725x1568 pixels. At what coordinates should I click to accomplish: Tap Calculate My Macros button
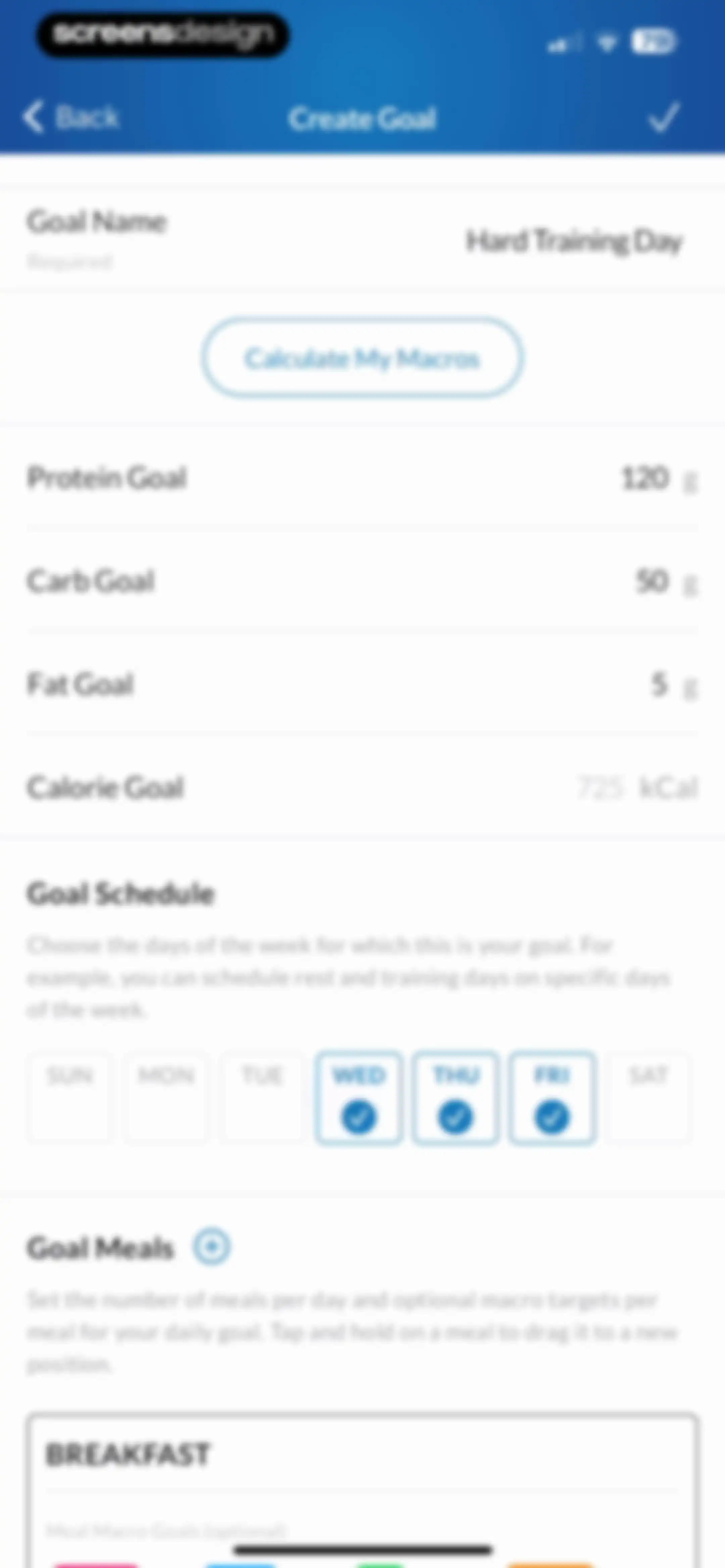pos(362,358)
